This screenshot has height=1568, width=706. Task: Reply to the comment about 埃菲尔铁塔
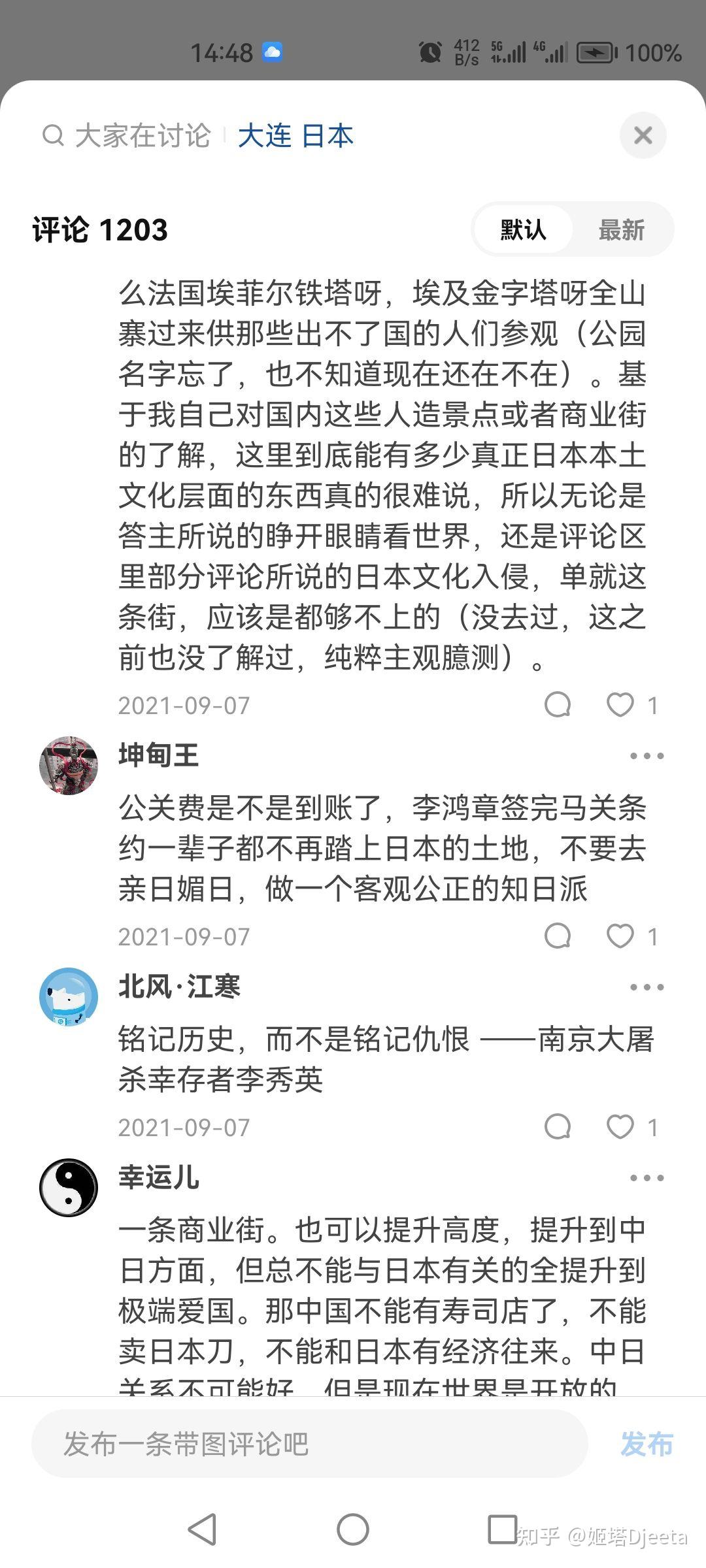pyautogui.click(x=558, y=705)
